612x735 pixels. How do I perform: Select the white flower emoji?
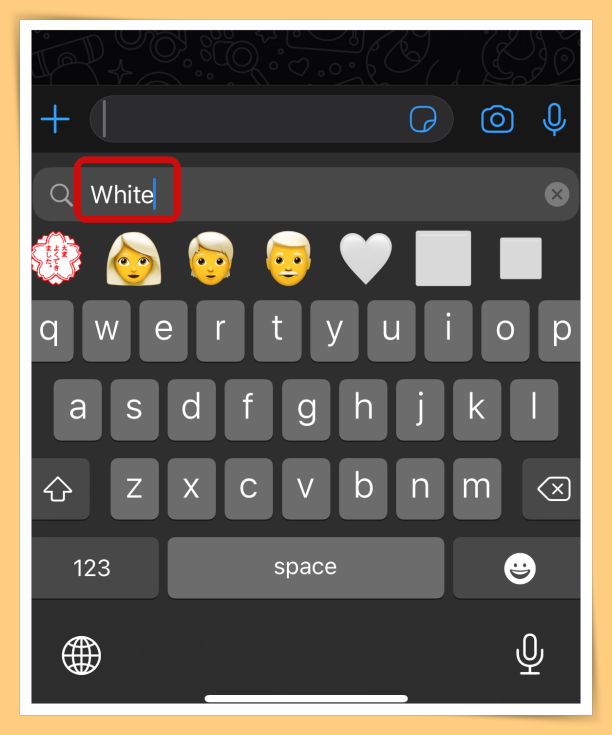click(54, 258)
